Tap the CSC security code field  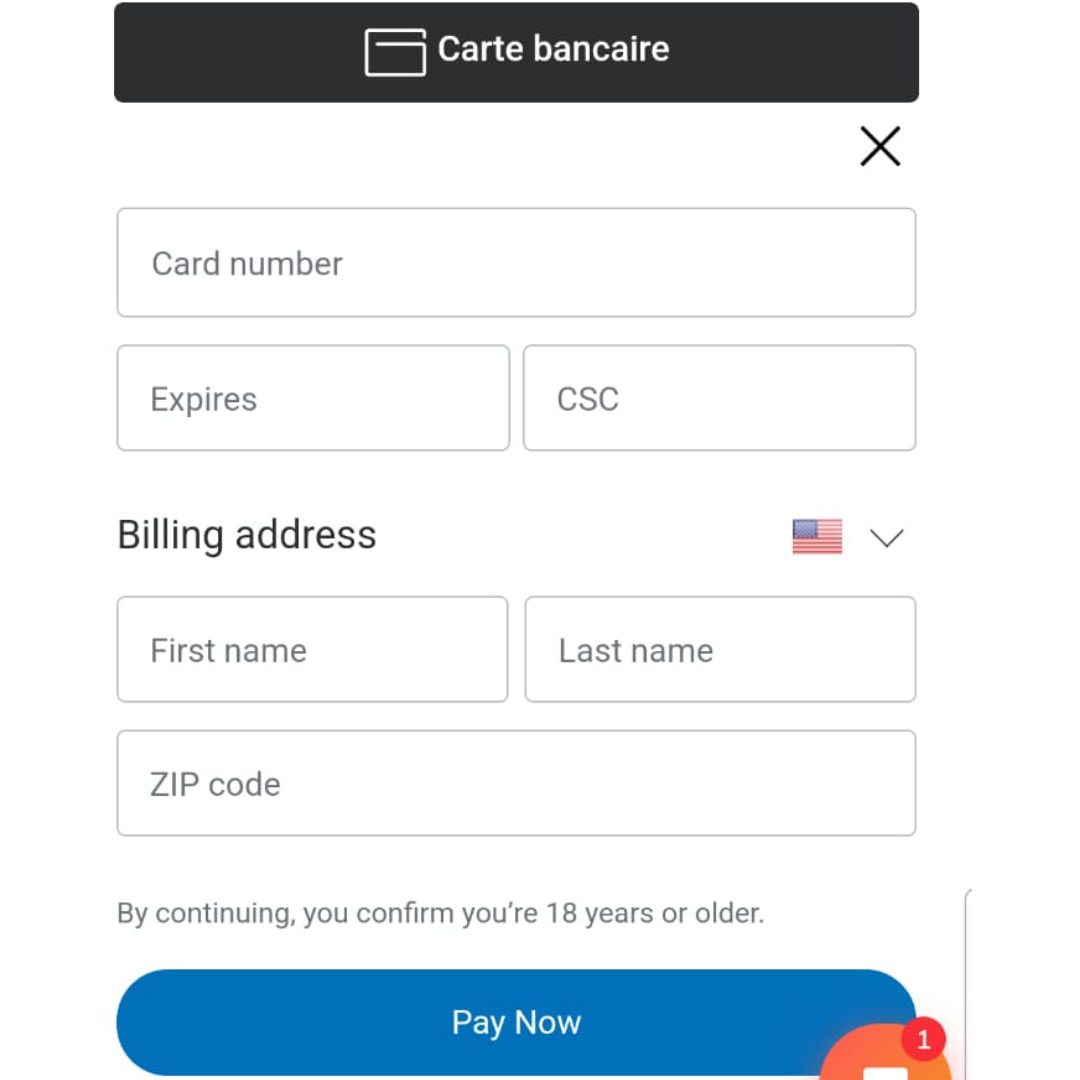[x=719, y=398]
